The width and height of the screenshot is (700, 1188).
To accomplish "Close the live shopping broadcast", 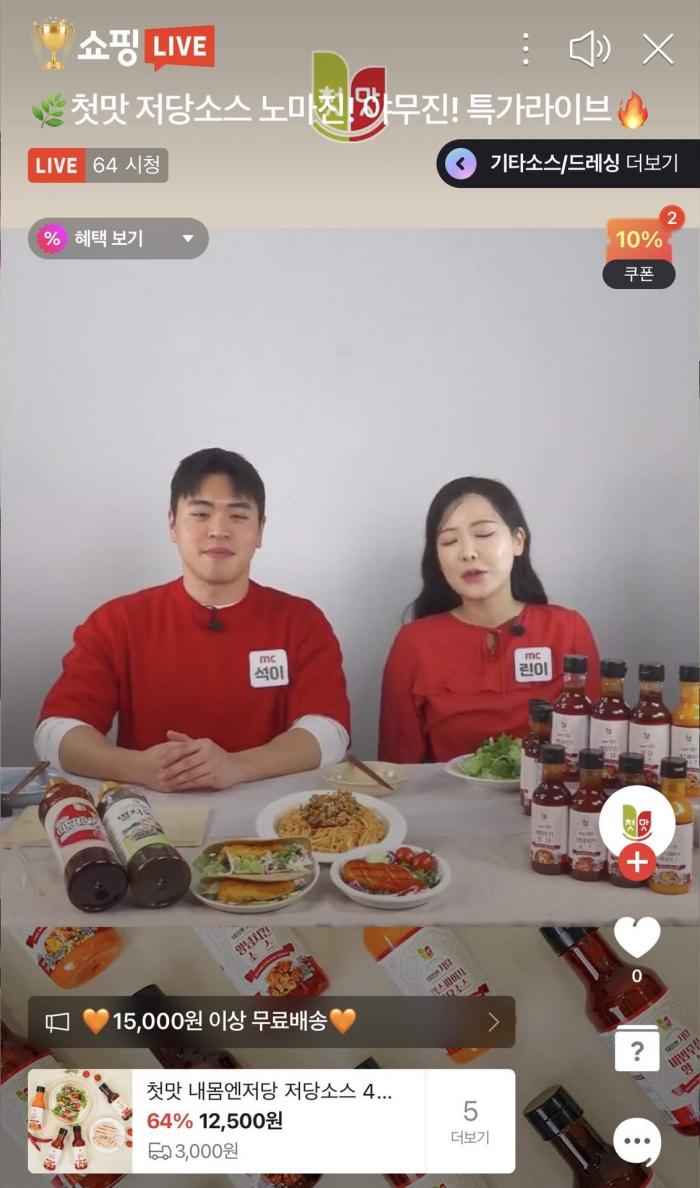I will 657,48.
